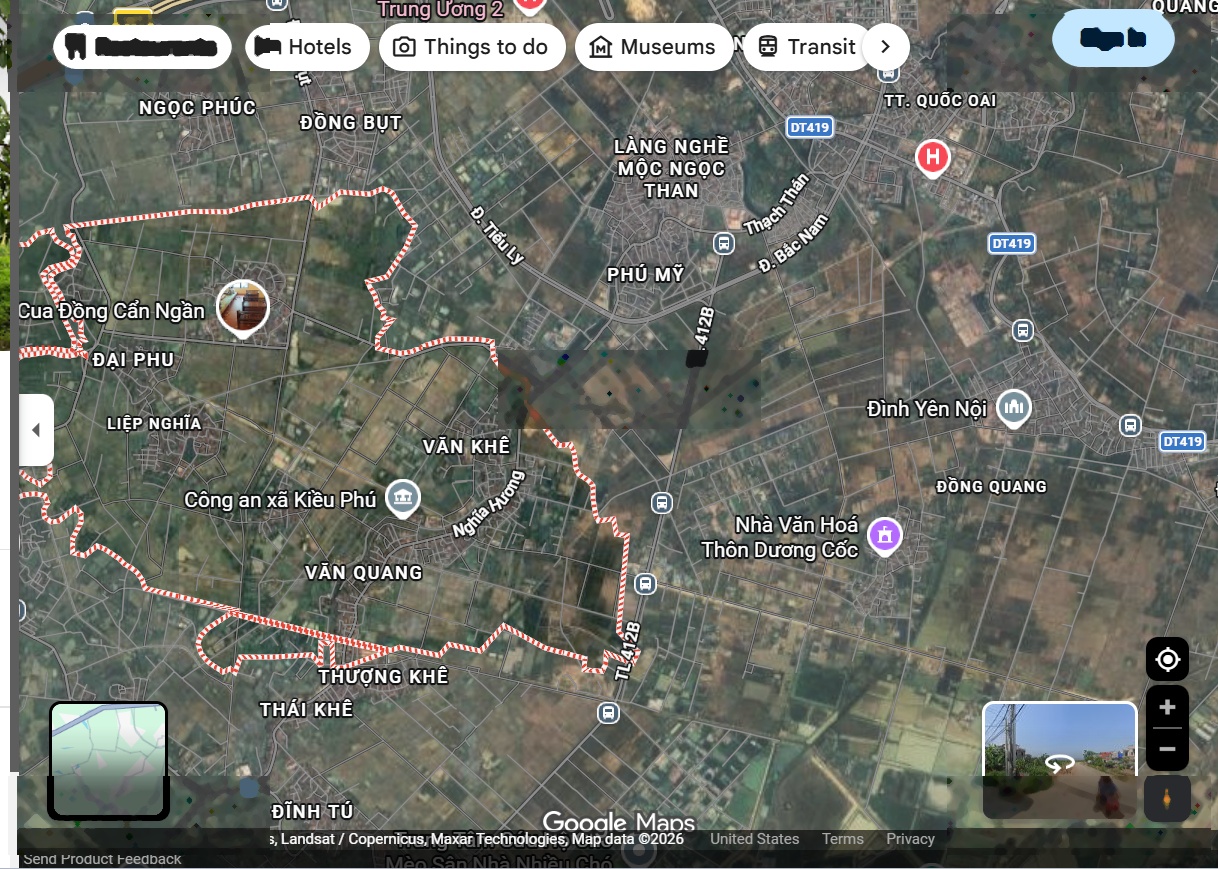
Task: Switch map layer via bottom-left thumbnail
Action: (108, 760)
